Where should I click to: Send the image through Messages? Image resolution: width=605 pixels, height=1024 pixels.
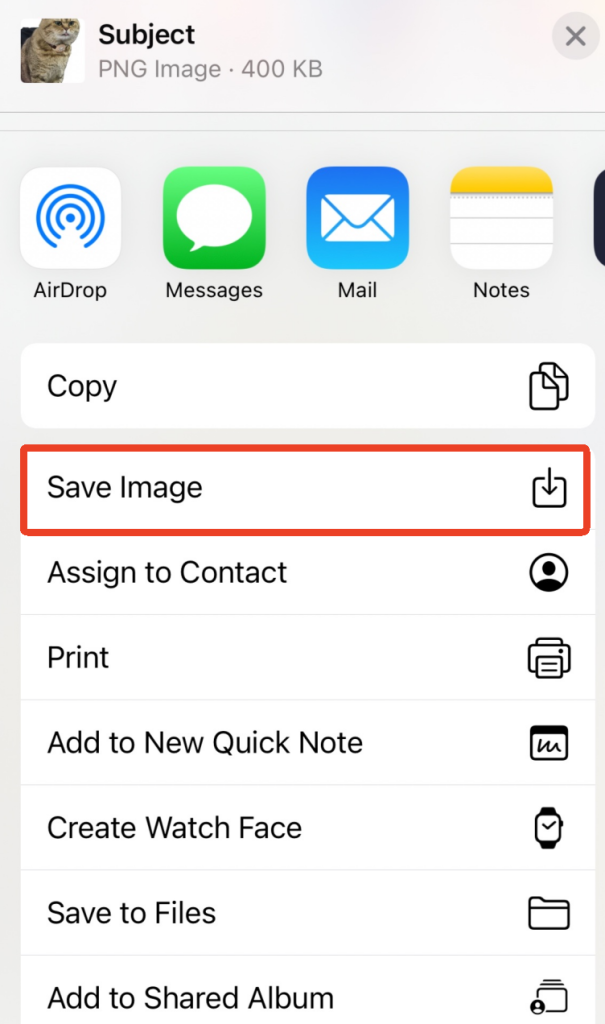pyautogui.click(x=214, y=218)
